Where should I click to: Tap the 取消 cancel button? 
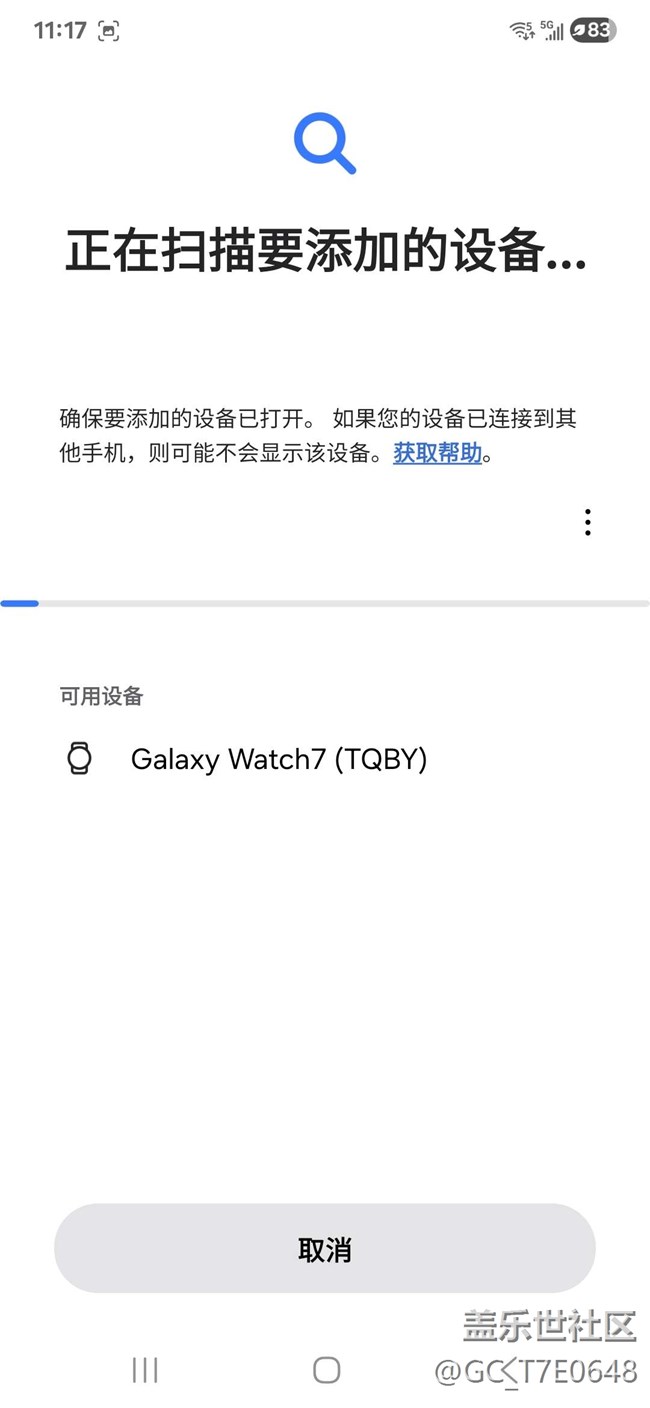pos(325,1249)
